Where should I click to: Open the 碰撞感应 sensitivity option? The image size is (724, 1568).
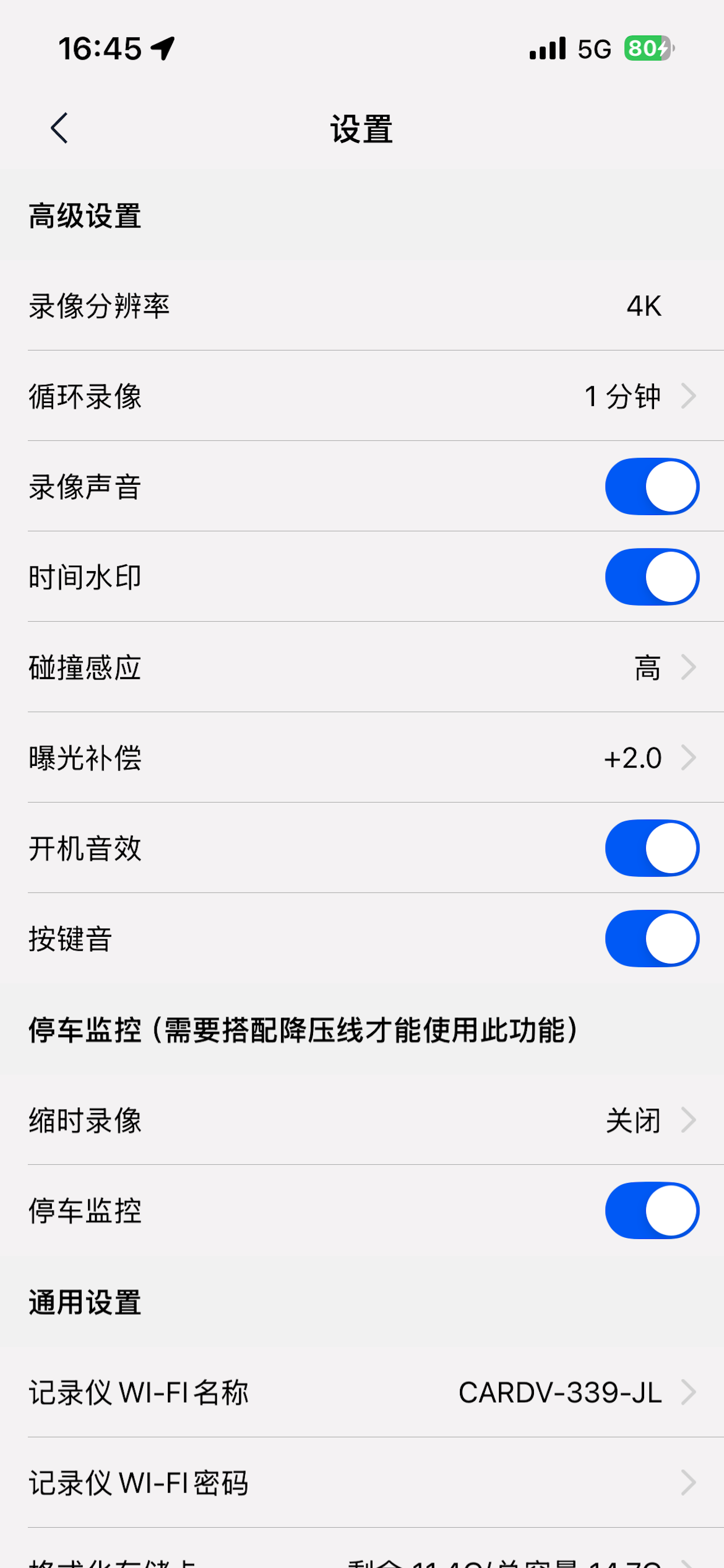click(362, 668)
